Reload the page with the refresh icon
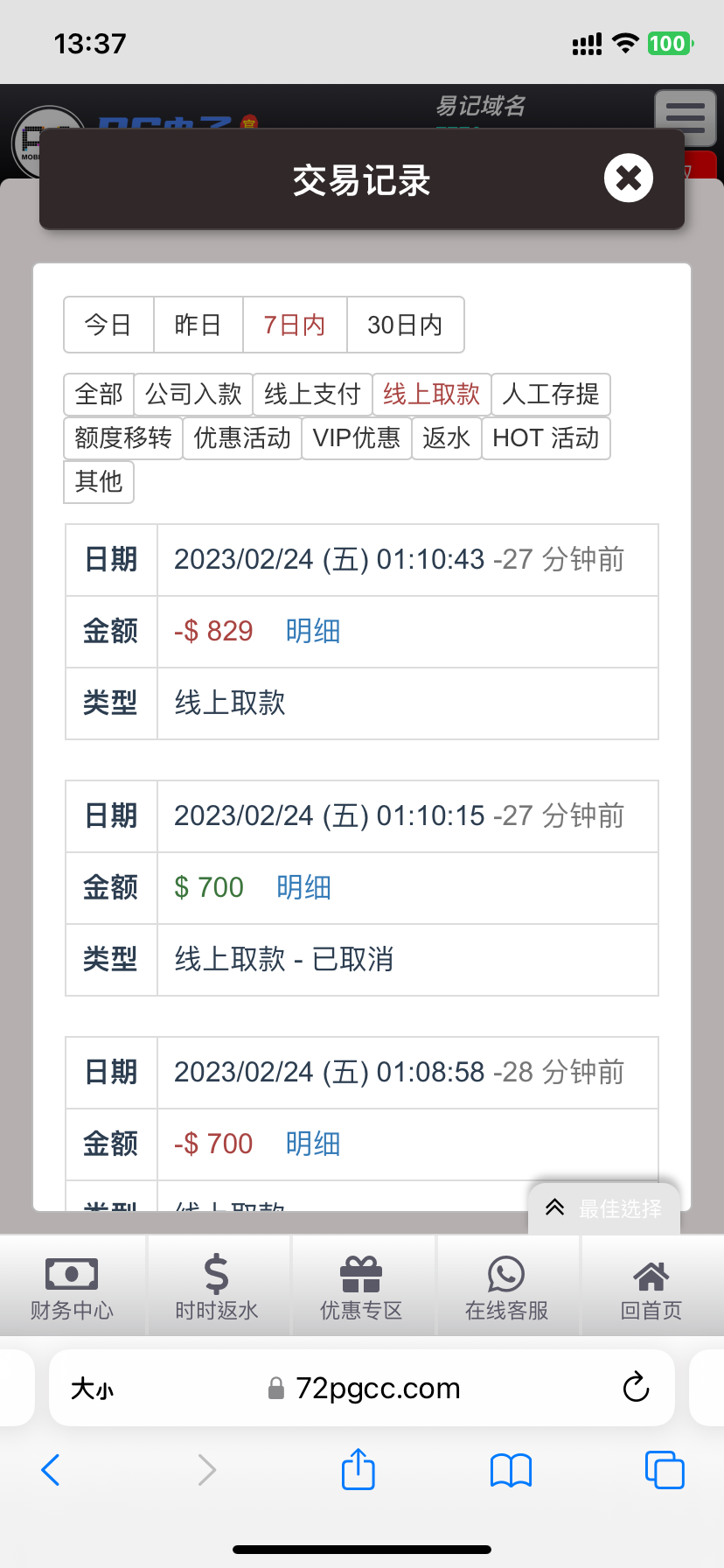This screenshot has height=1568, width=724. pos(636,1388)
